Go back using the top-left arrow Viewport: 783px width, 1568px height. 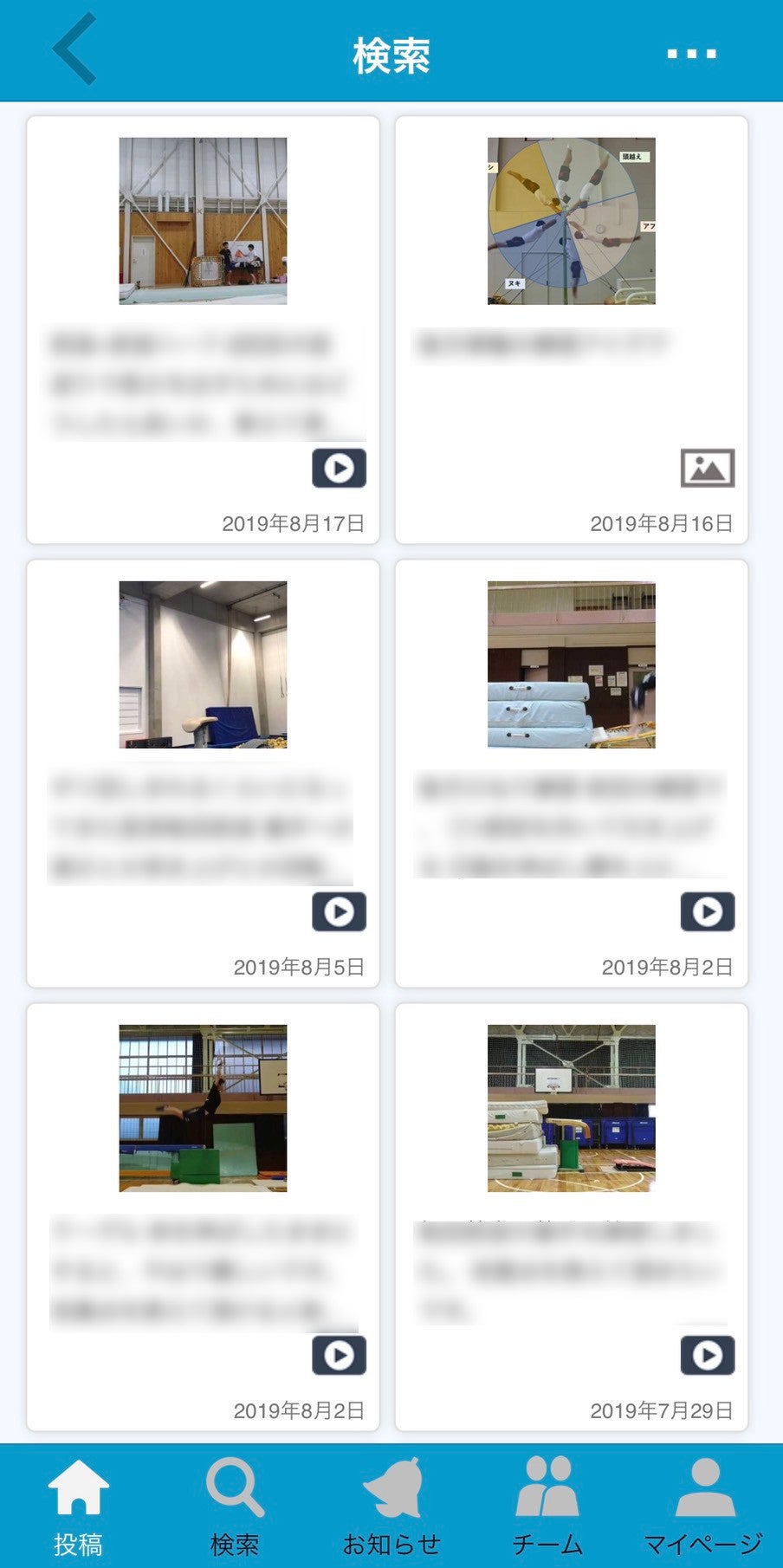pyautogui.click(x=74, y=50)
